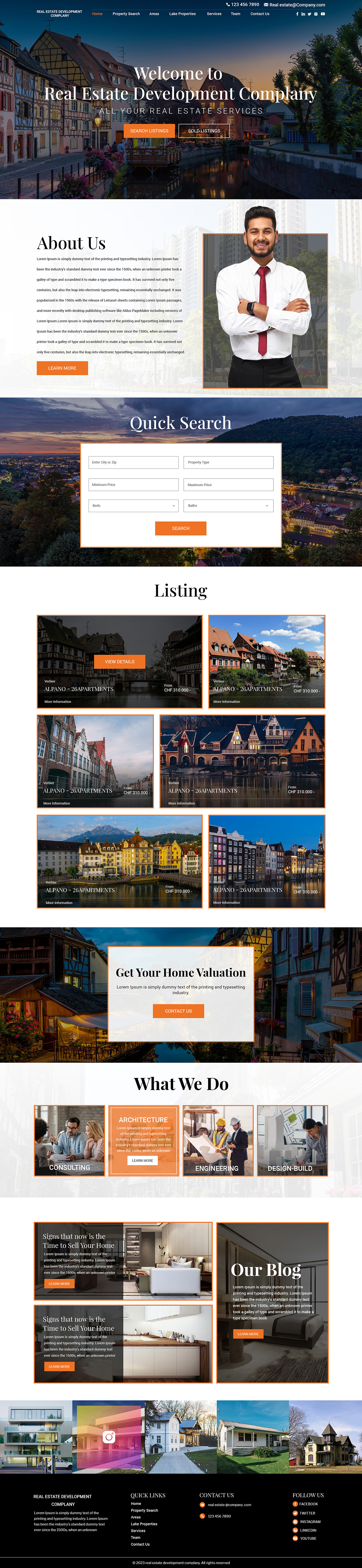Open the Engineering service tile
Screen dimensions: 362x1568
[x=218, y=1141]
